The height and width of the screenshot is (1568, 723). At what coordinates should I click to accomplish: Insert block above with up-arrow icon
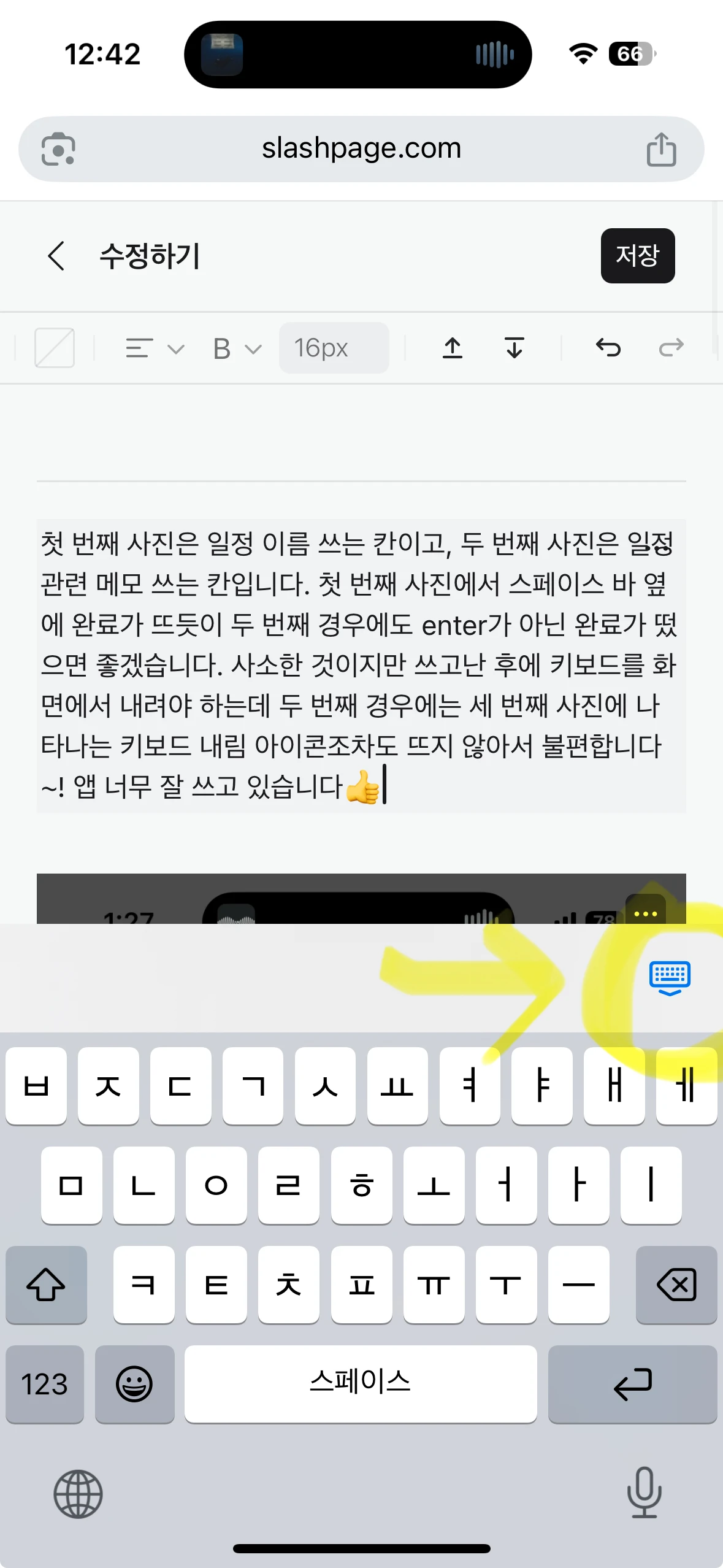pos(453,348)
